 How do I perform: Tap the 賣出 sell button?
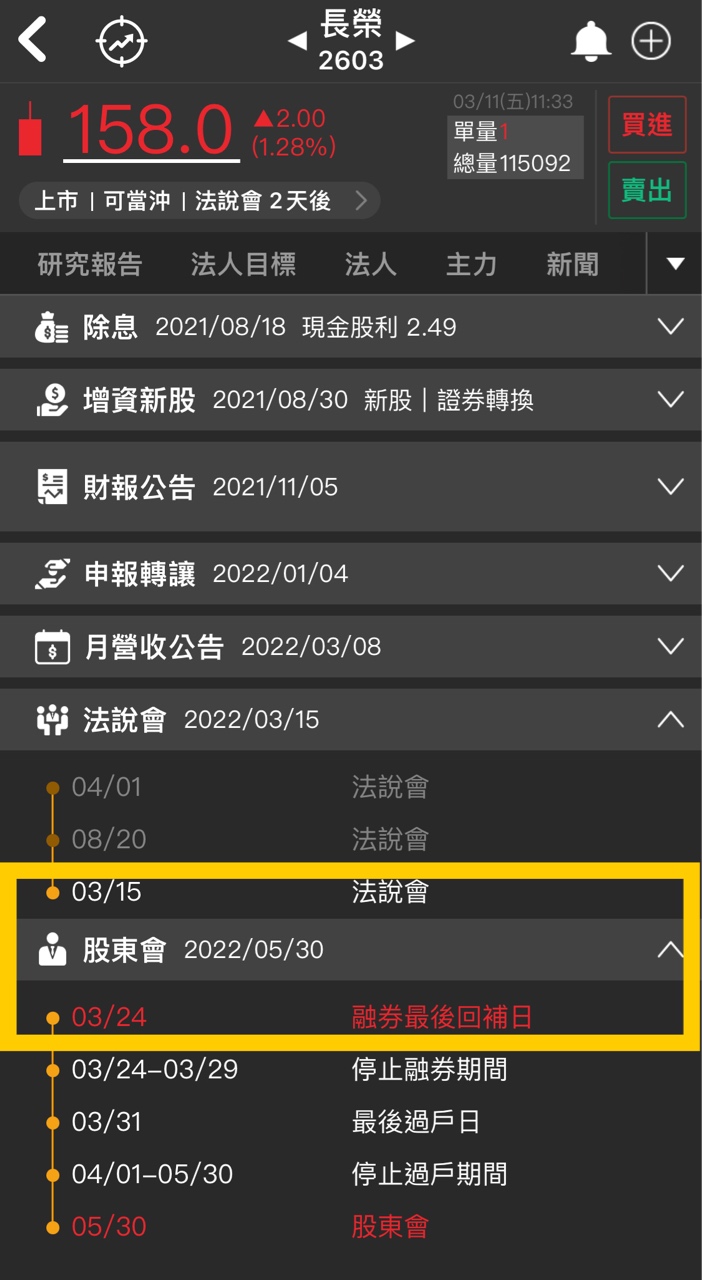[x=647, y=190]
